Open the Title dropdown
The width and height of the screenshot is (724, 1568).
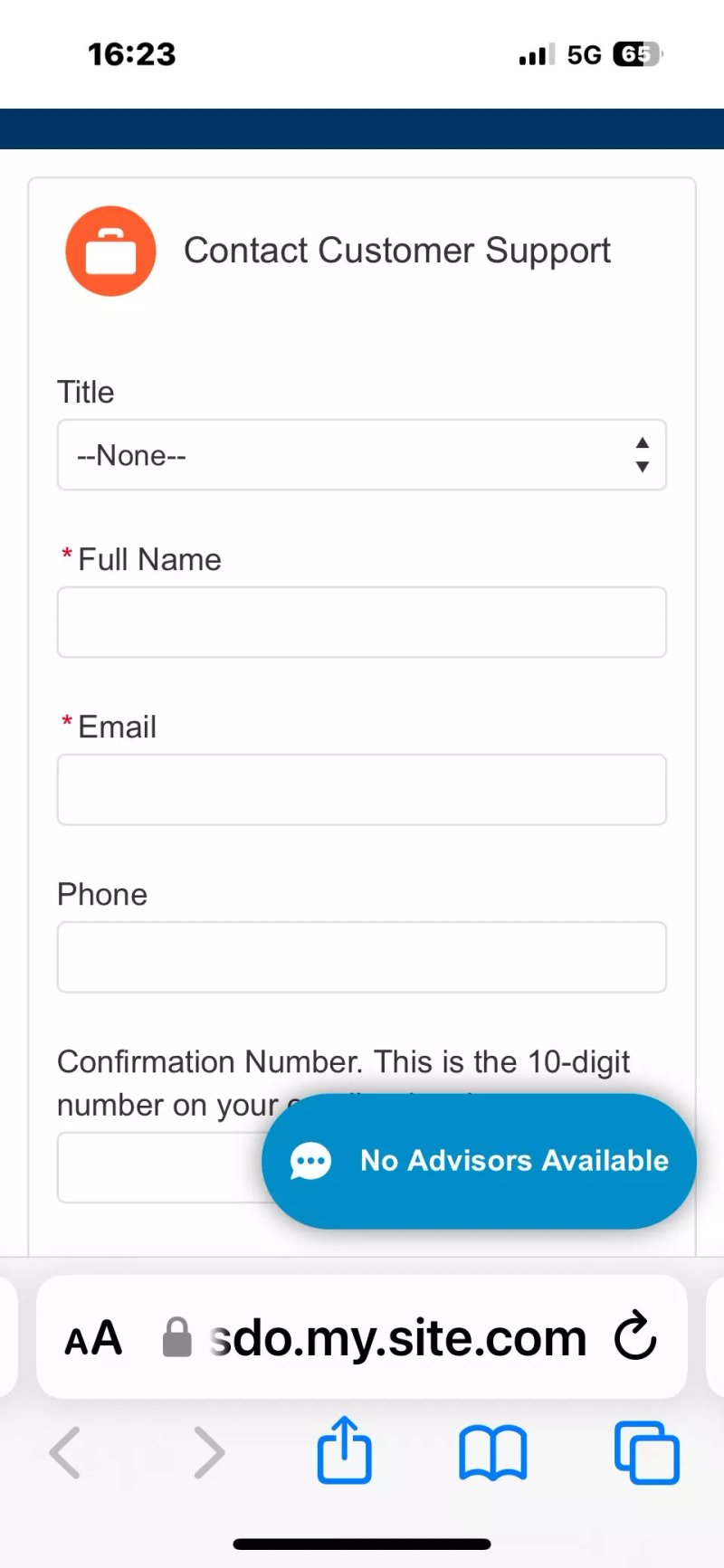point(362,455)
